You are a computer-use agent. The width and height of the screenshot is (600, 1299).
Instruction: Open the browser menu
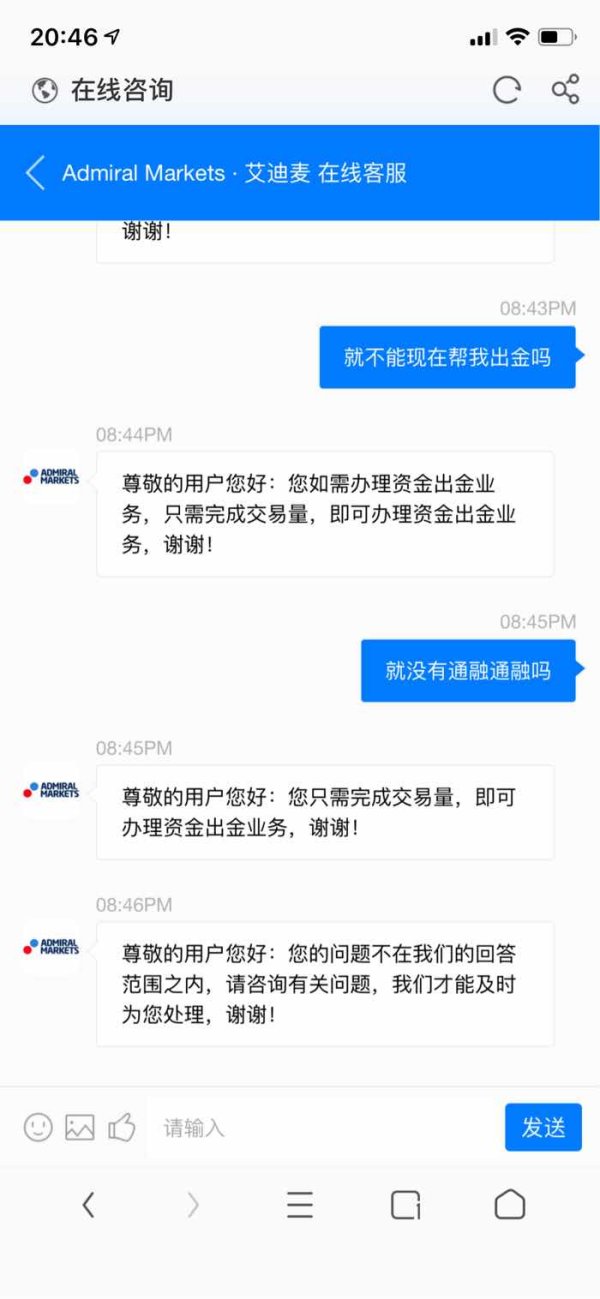point(300,1205)
